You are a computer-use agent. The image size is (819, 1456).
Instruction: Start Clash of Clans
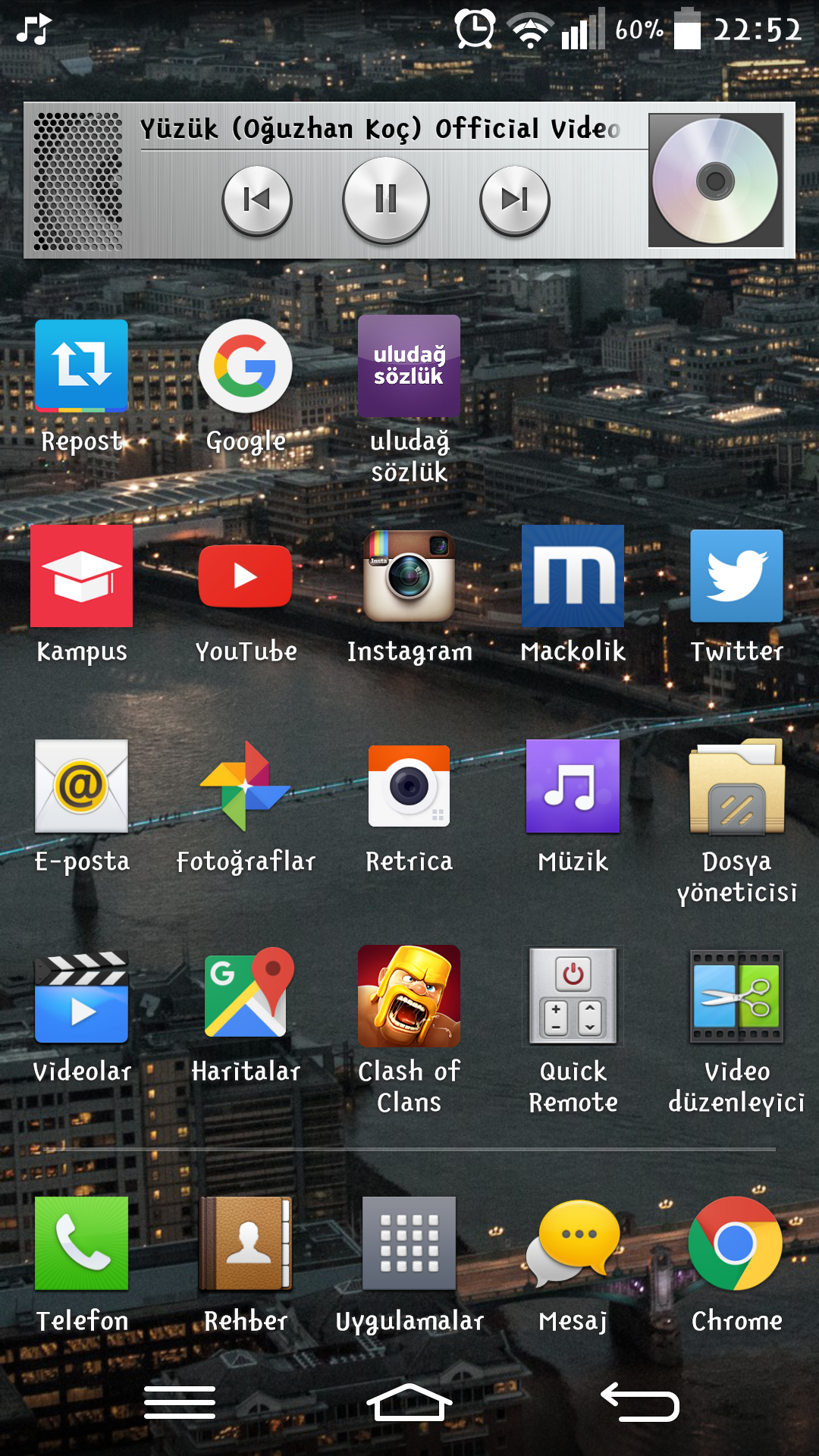click(409, 996)
